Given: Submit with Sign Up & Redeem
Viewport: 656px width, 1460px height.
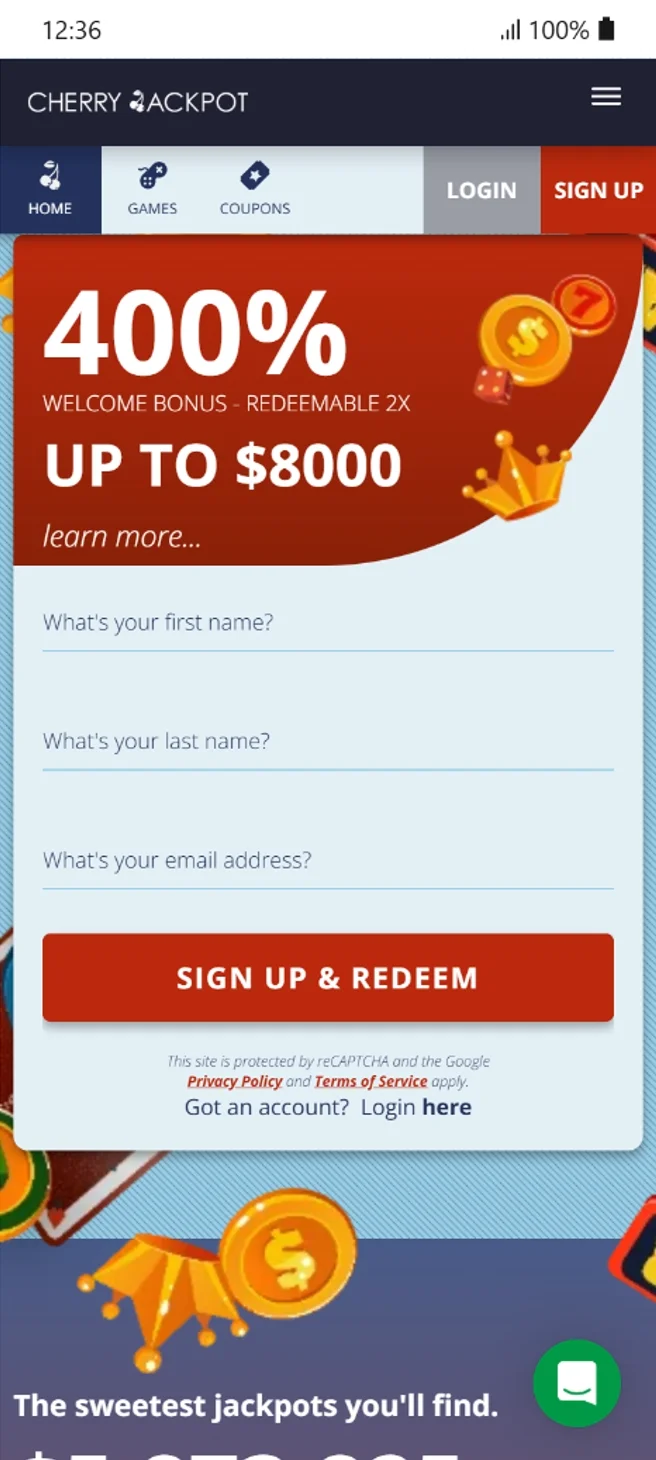Looking at the screenshot, I should [327, 978].
